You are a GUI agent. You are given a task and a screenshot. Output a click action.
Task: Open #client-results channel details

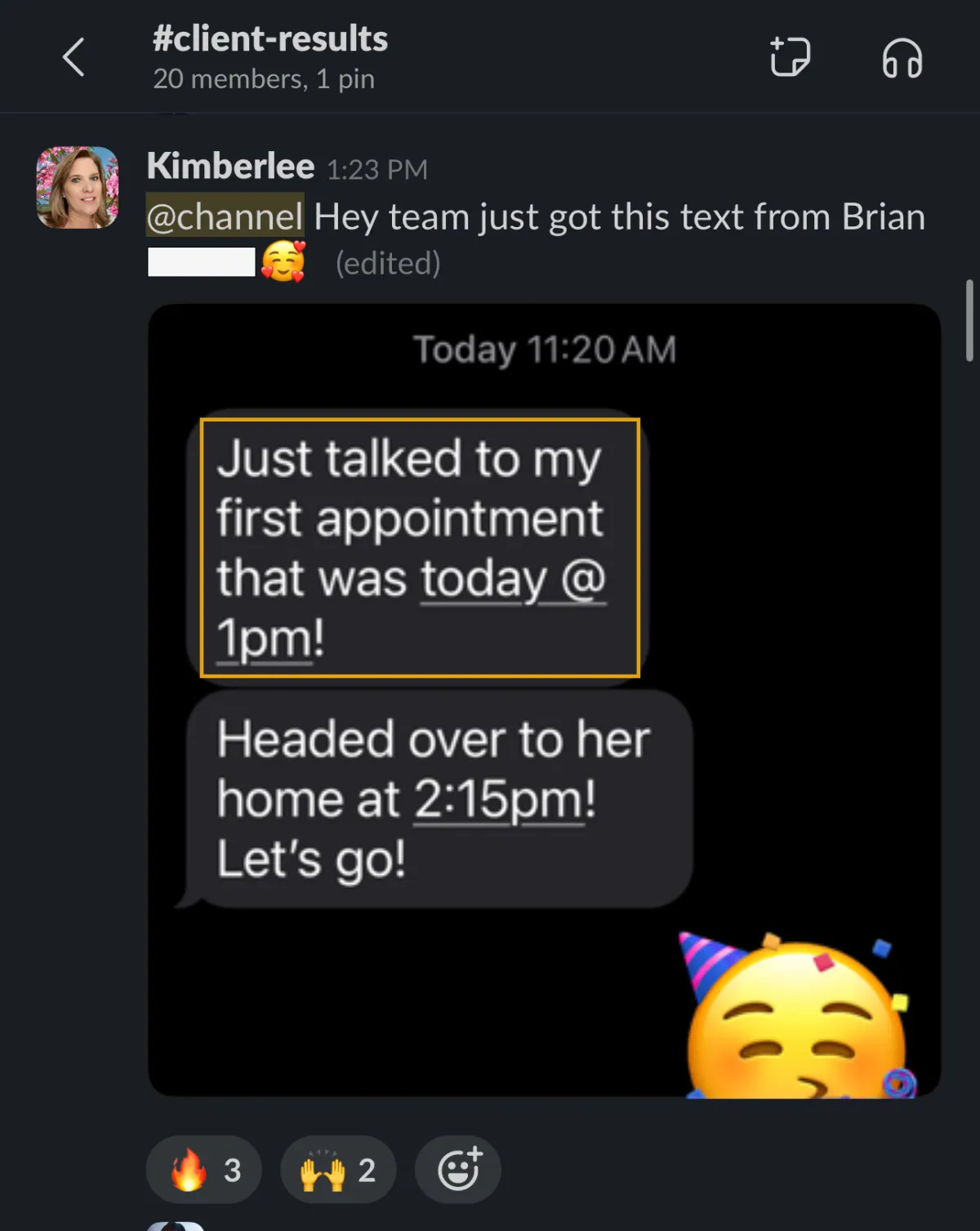tap(270, 56)
